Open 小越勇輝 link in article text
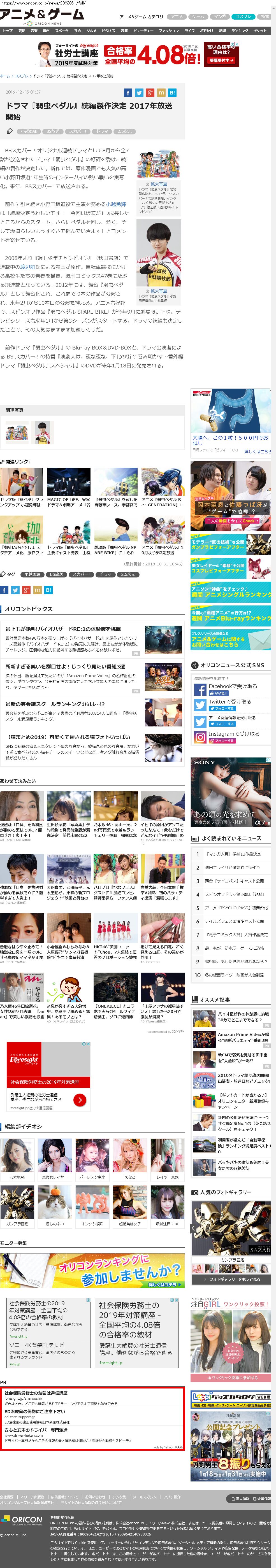This screenshot has width=276, height=1568. (116, 204)
